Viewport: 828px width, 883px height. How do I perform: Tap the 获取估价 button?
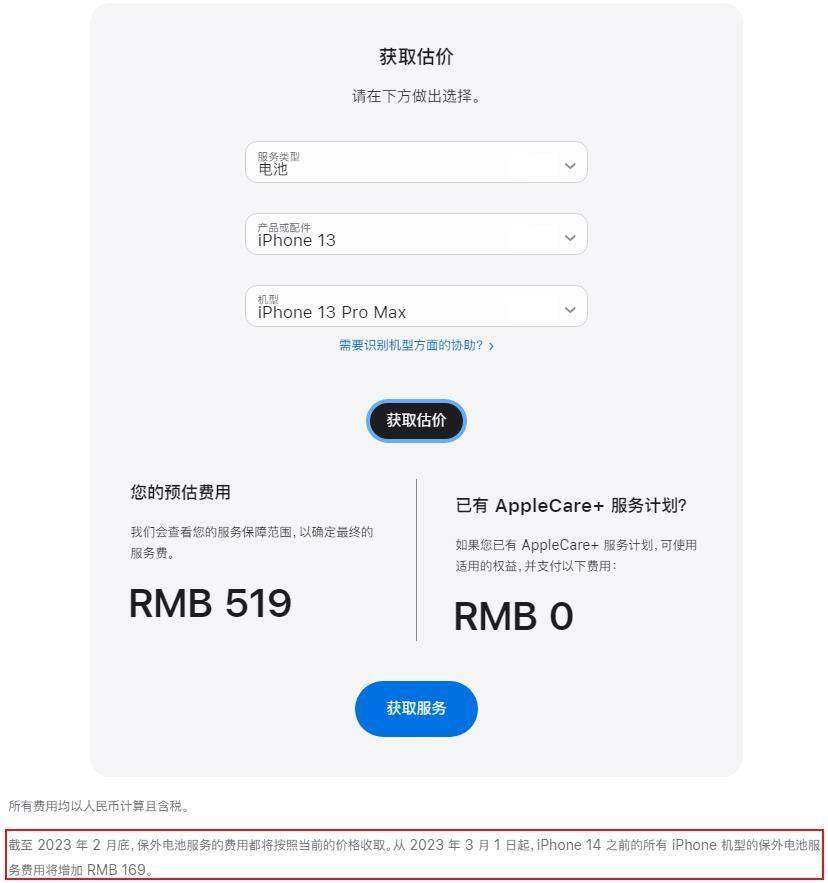point(416,420)
